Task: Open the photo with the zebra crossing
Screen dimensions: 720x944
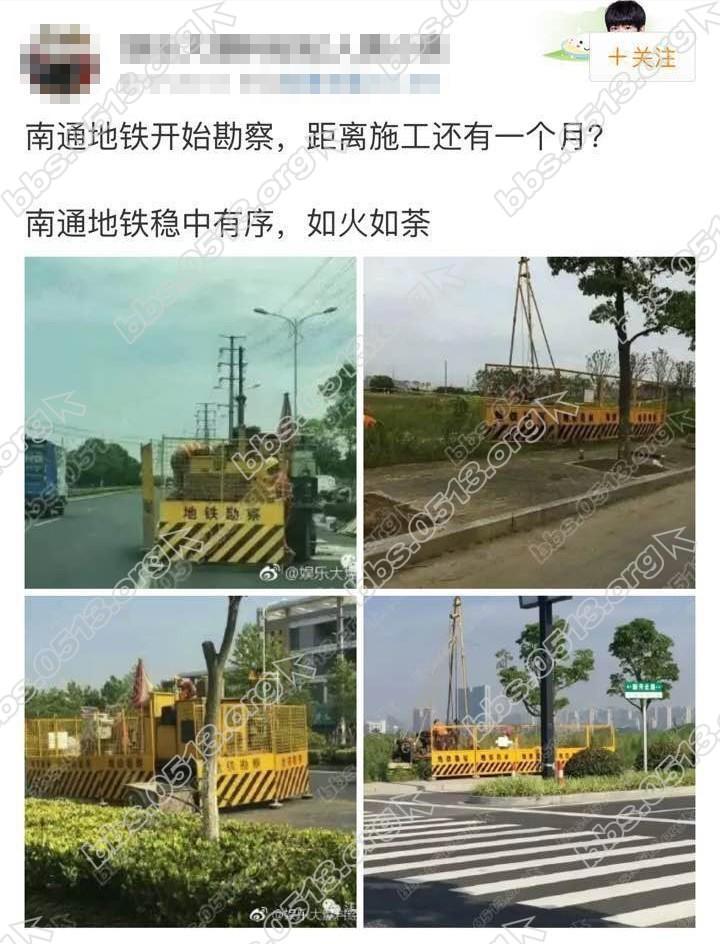Action: (529, 761)
